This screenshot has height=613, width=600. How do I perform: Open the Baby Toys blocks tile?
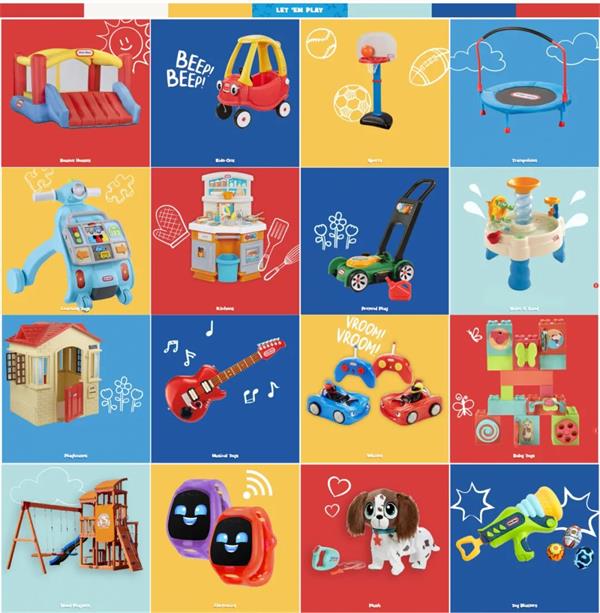[x=525, y=388]
